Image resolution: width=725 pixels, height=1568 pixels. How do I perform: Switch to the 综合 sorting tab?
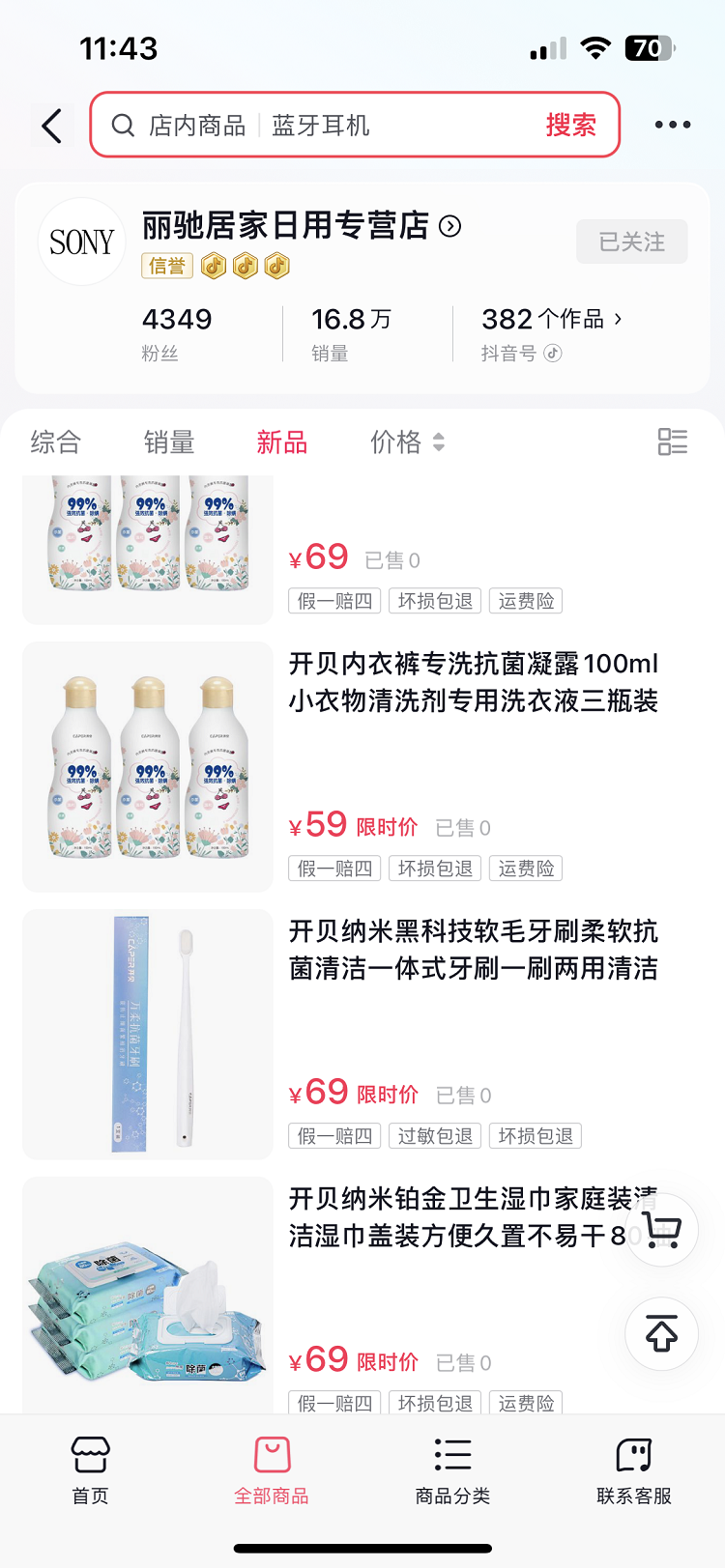[x=55, y=442]
